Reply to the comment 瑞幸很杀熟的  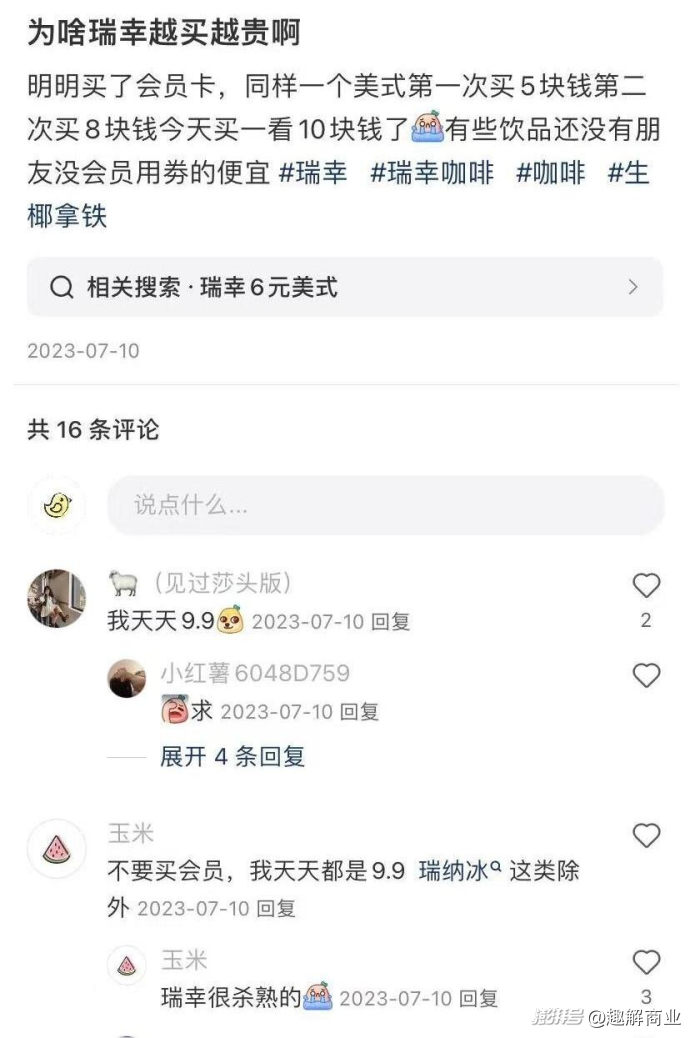tap(478, 998)
